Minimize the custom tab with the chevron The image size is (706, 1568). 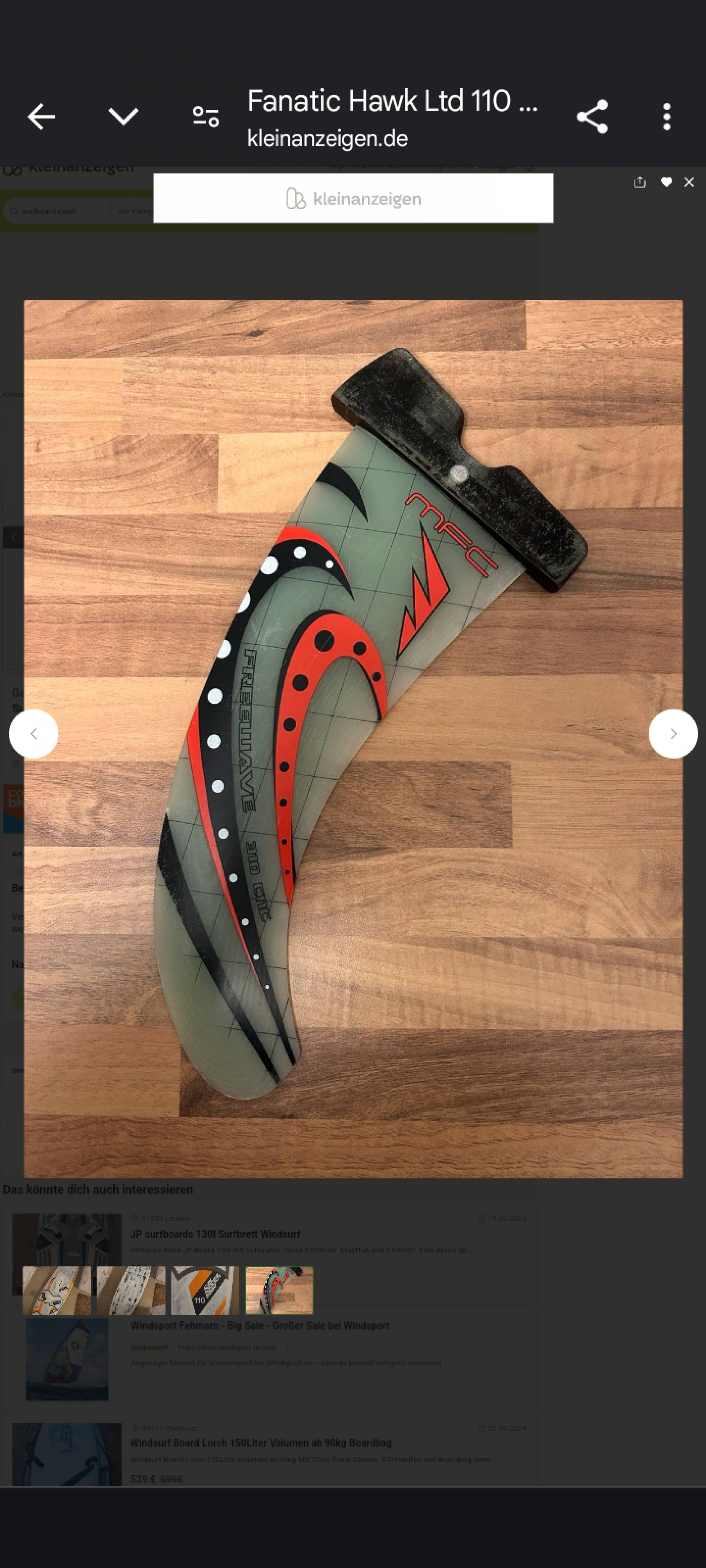[123, 116]
